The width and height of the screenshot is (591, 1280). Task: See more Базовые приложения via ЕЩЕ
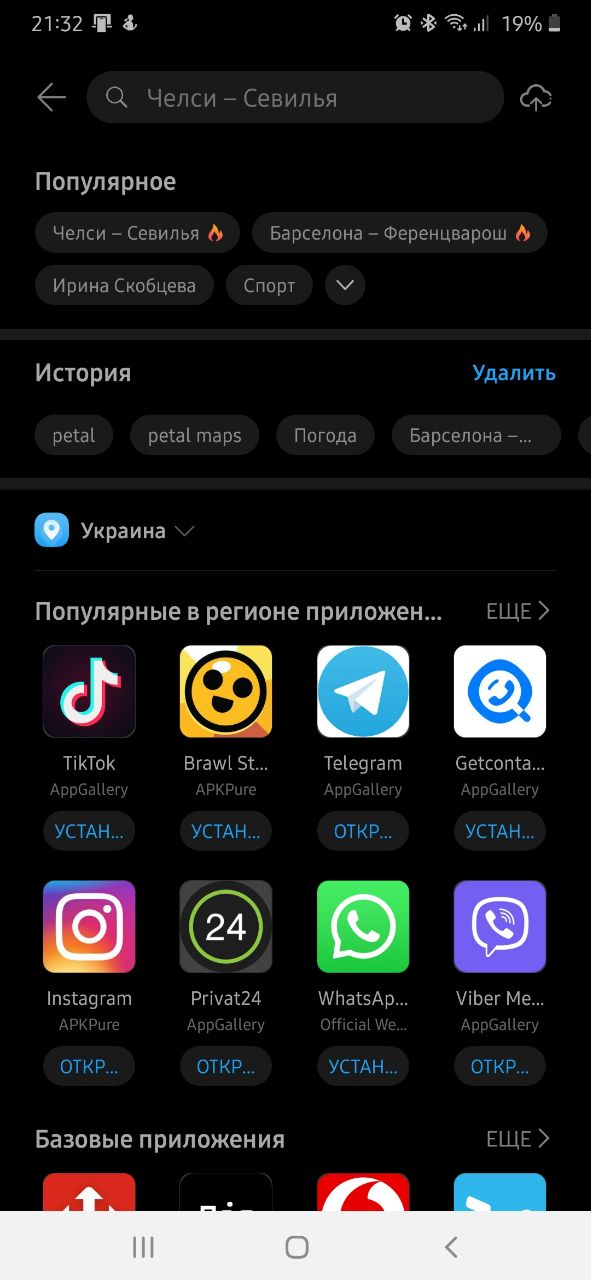[518, 1139]
